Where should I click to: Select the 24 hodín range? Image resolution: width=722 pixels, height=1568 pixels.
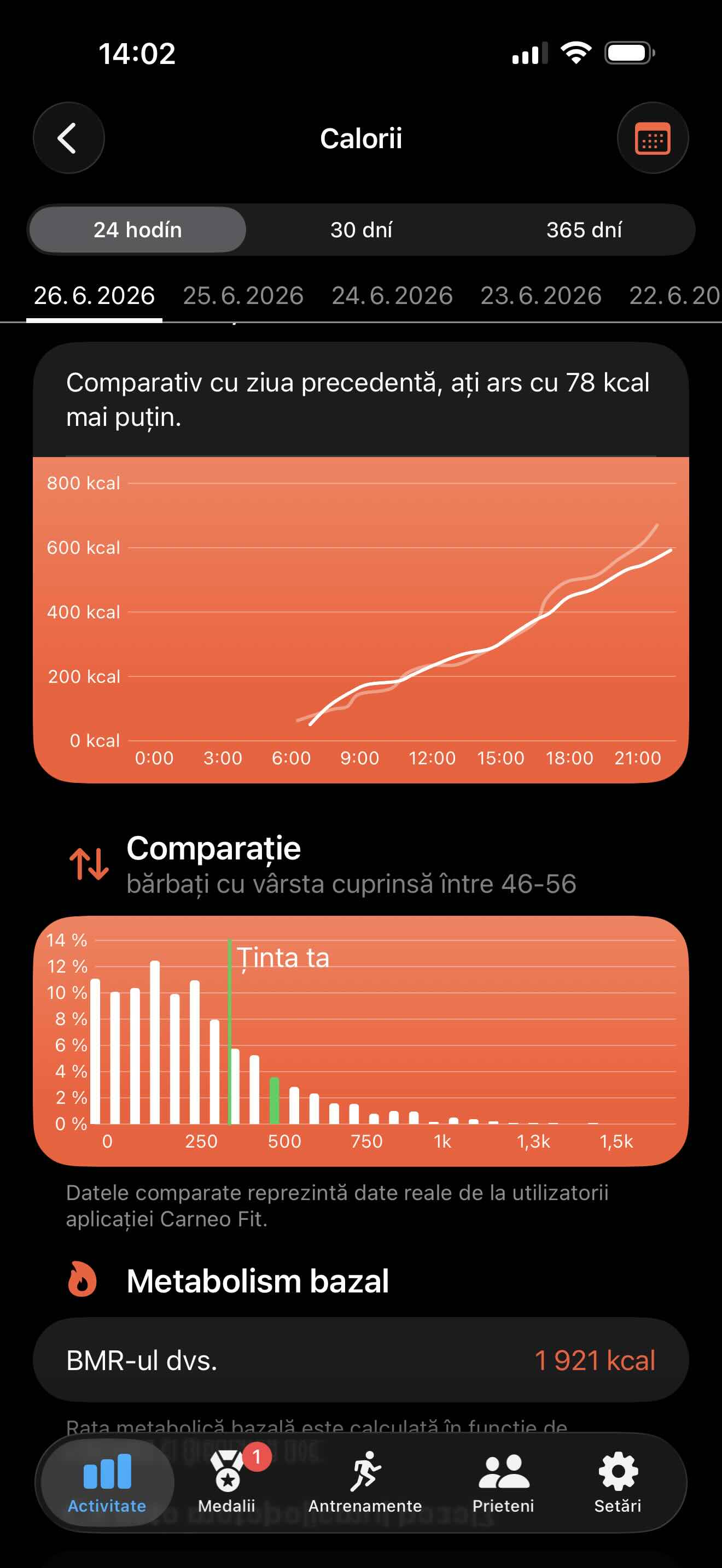[x=138, y=230]
